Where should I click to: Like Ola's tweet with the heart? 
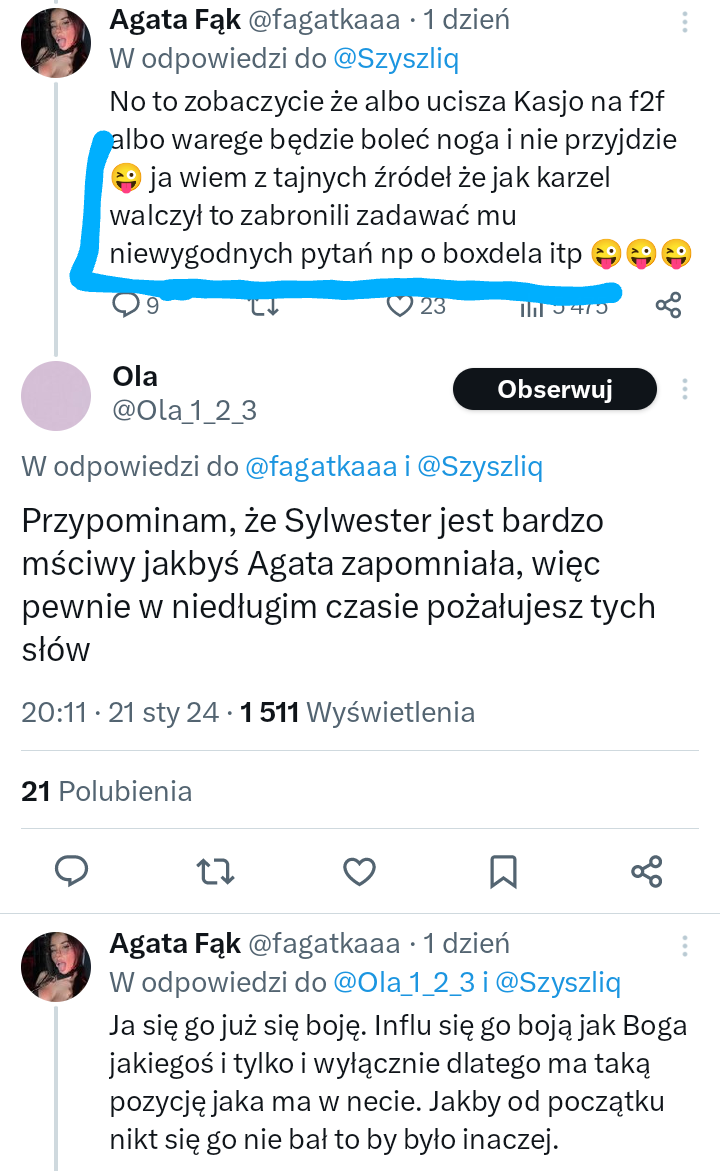click(359, 870)
